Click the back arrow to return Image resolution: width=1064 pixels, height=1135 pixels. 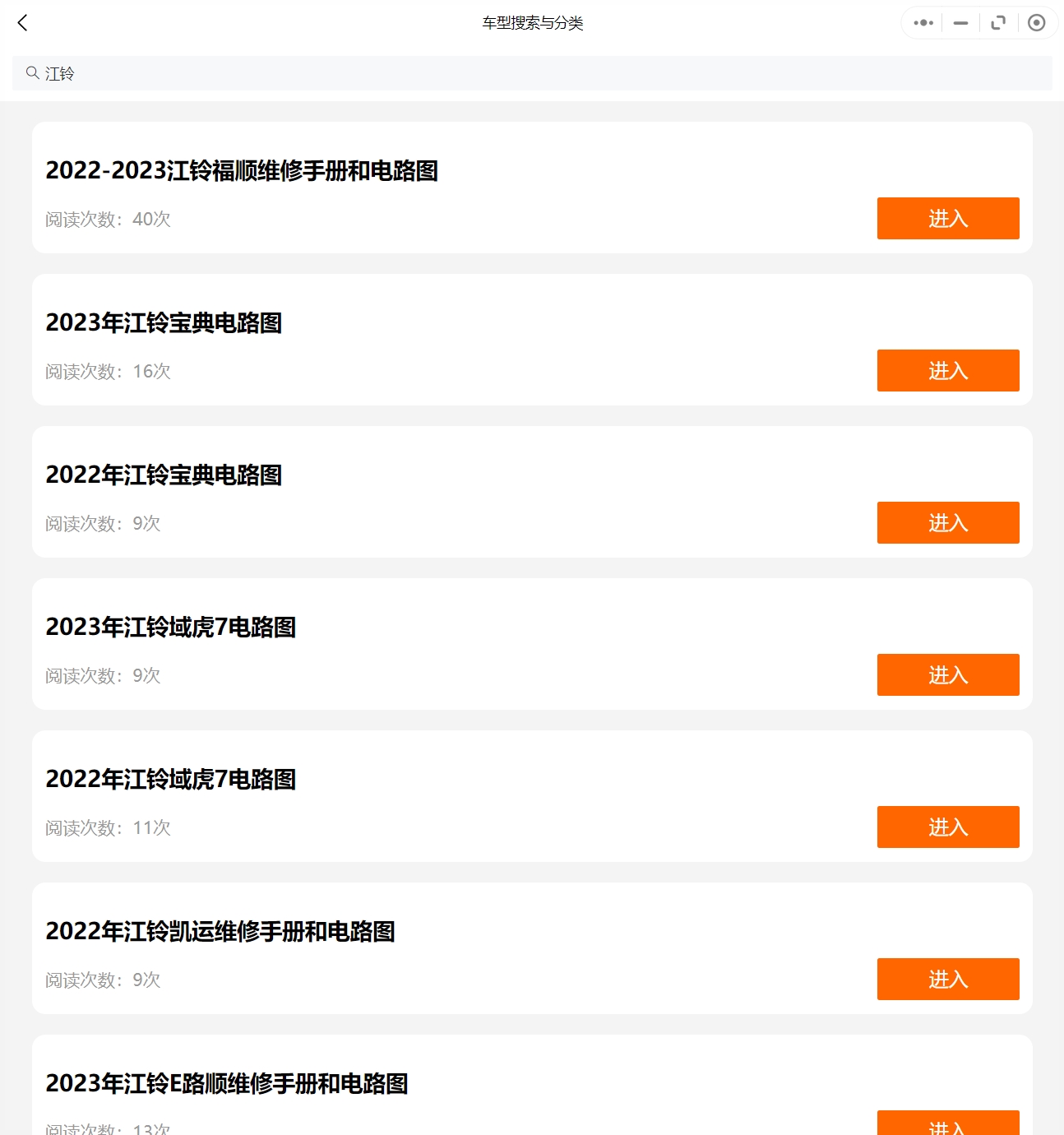point(23,22)
